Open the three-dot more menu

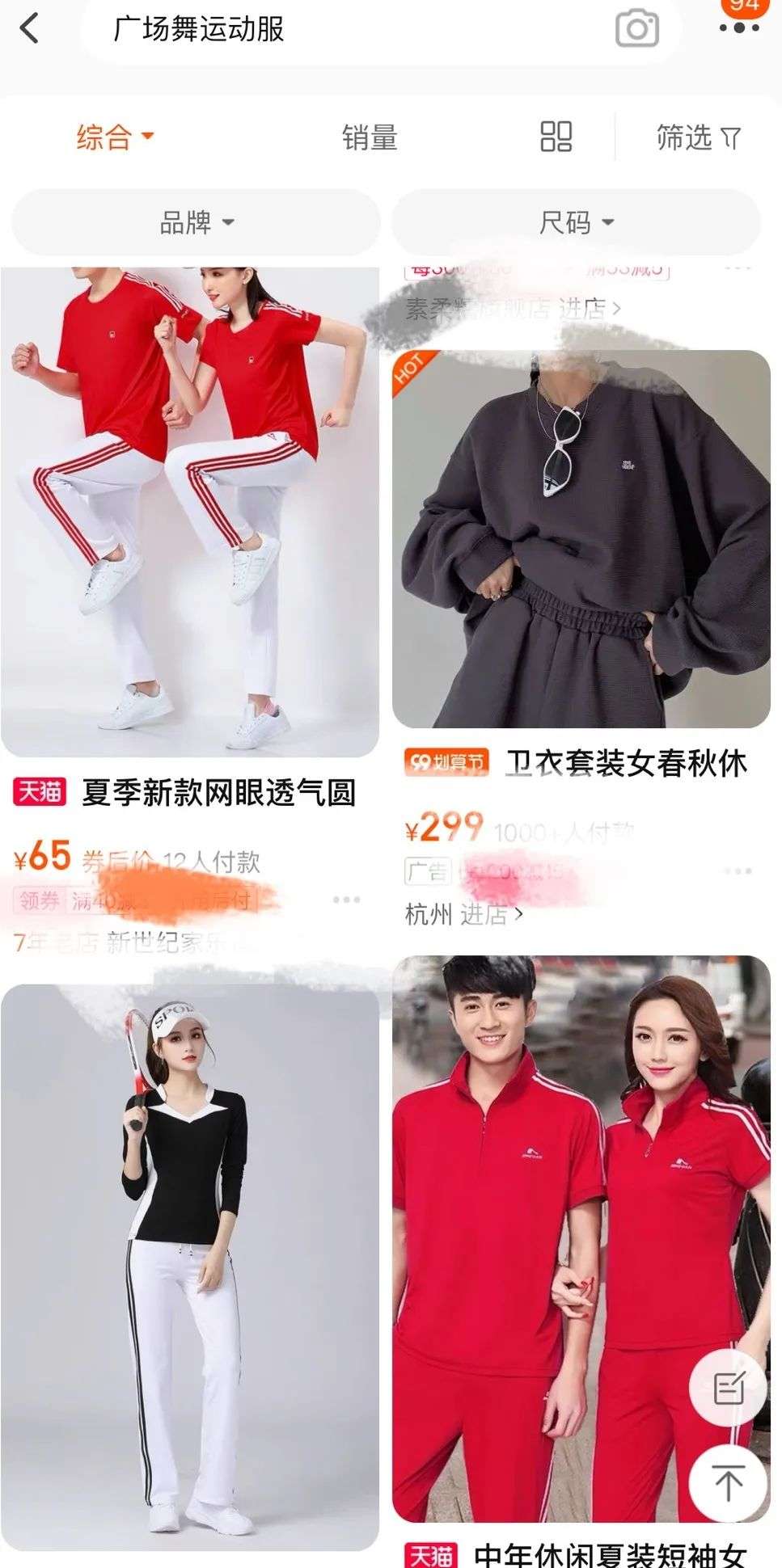coord(738,28)
